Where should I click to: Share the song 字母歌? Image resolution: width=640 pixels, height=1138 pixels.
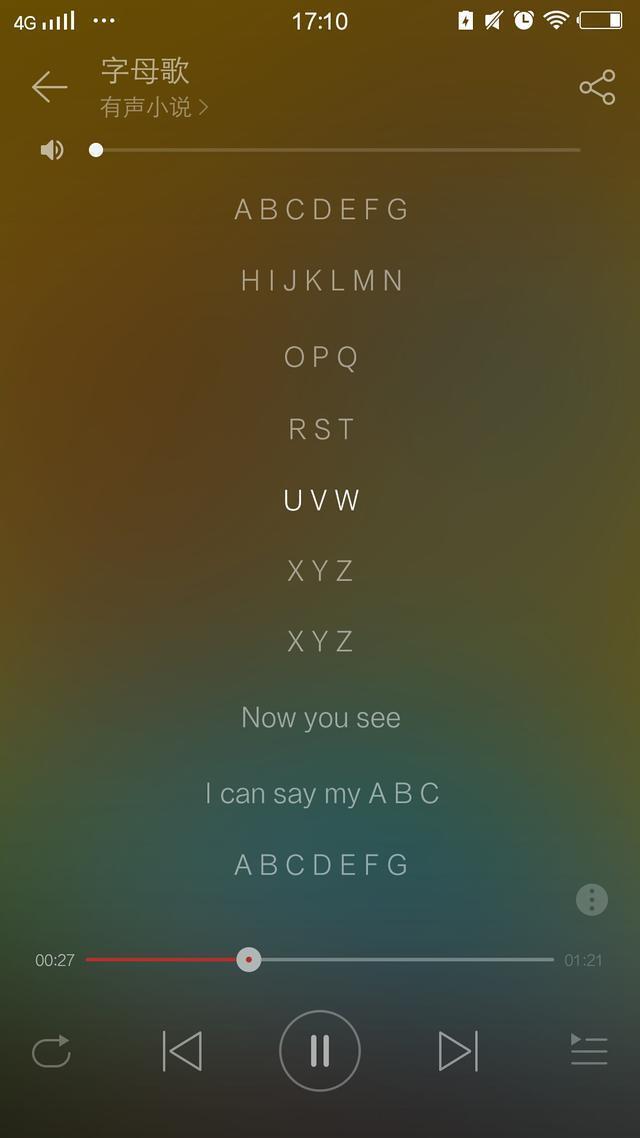[597, 87]
